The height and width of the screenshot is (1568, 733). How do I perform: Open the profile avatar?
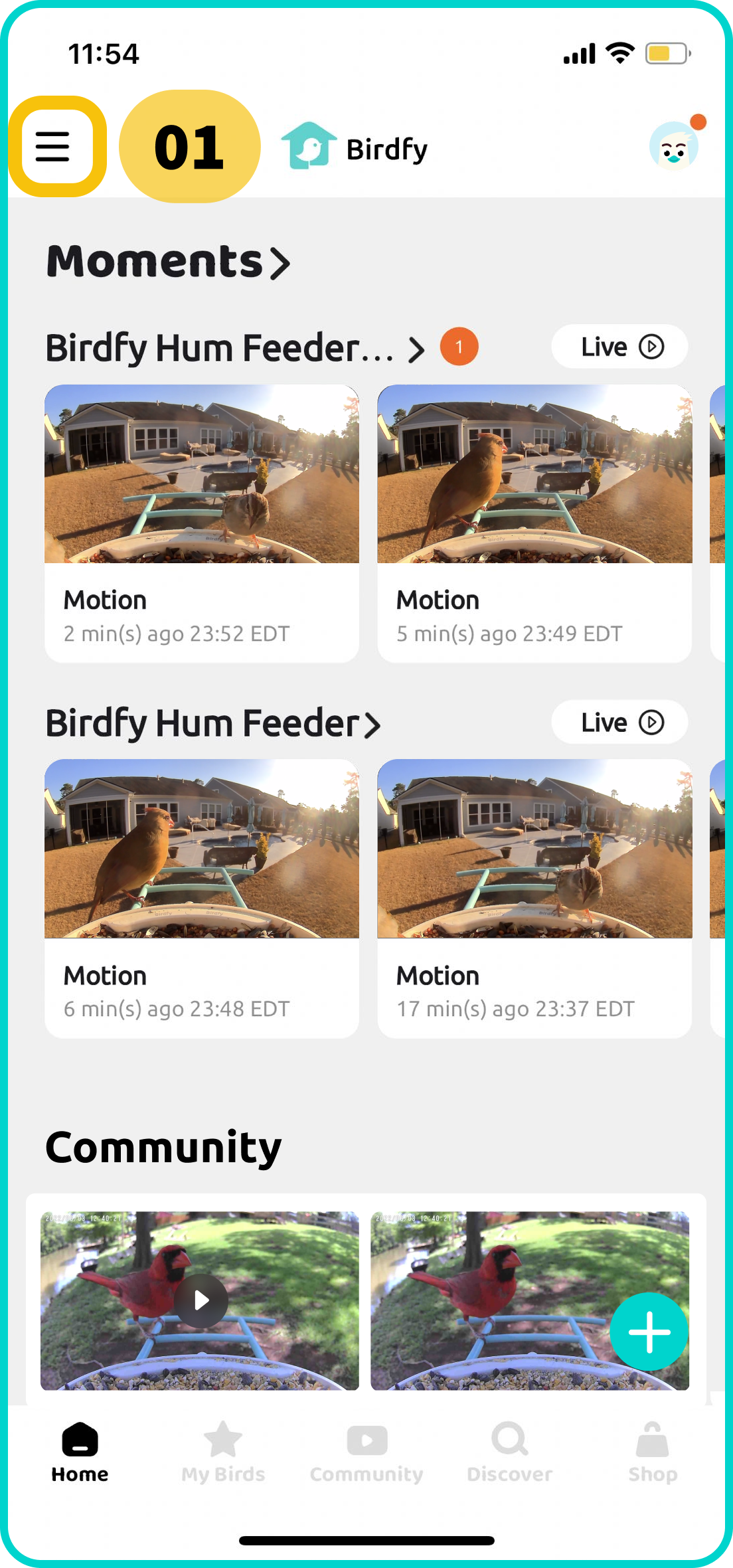(x=674, y=147)
